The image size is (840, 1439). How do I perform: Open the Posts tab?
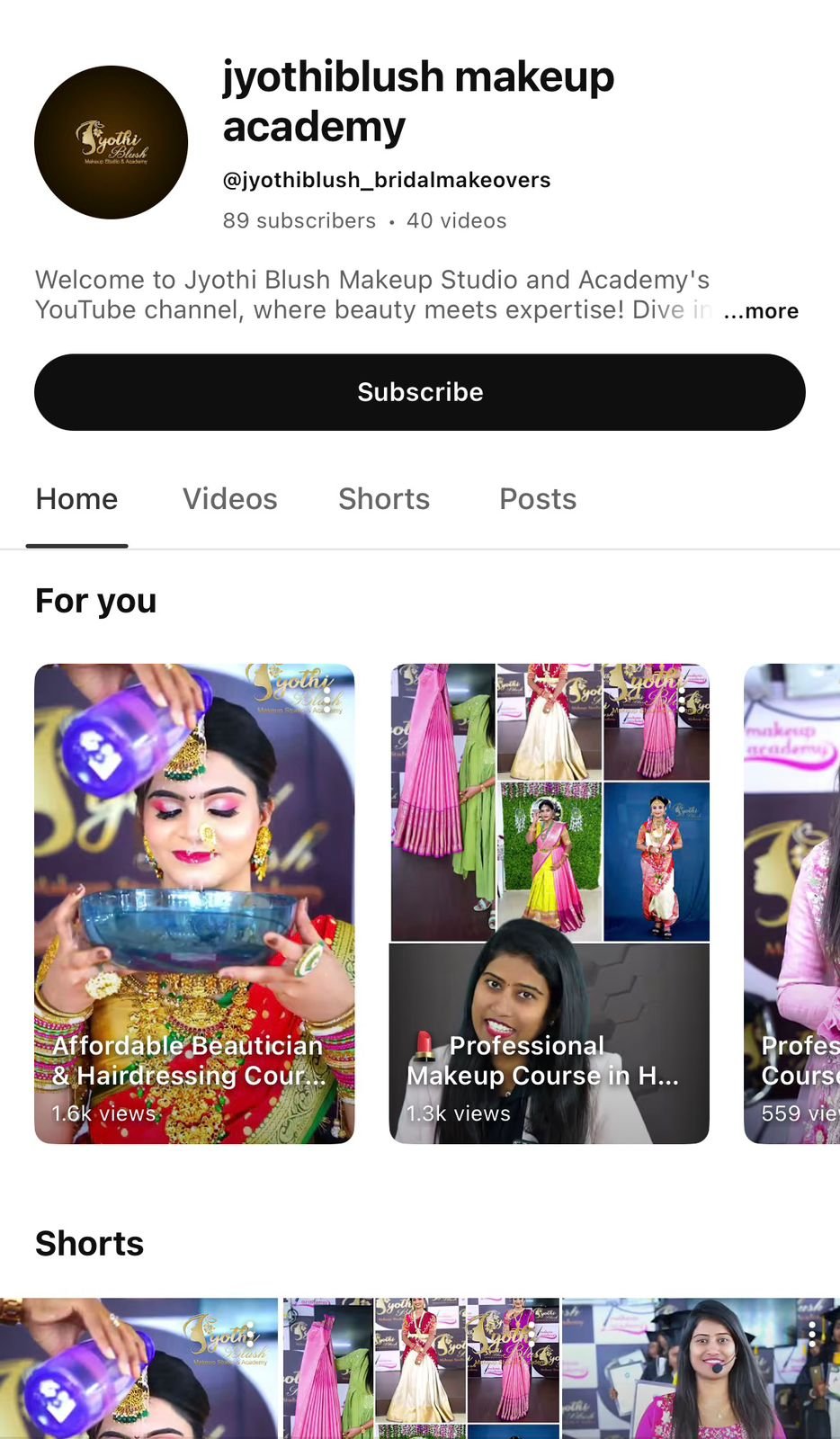tap(538, 499)
